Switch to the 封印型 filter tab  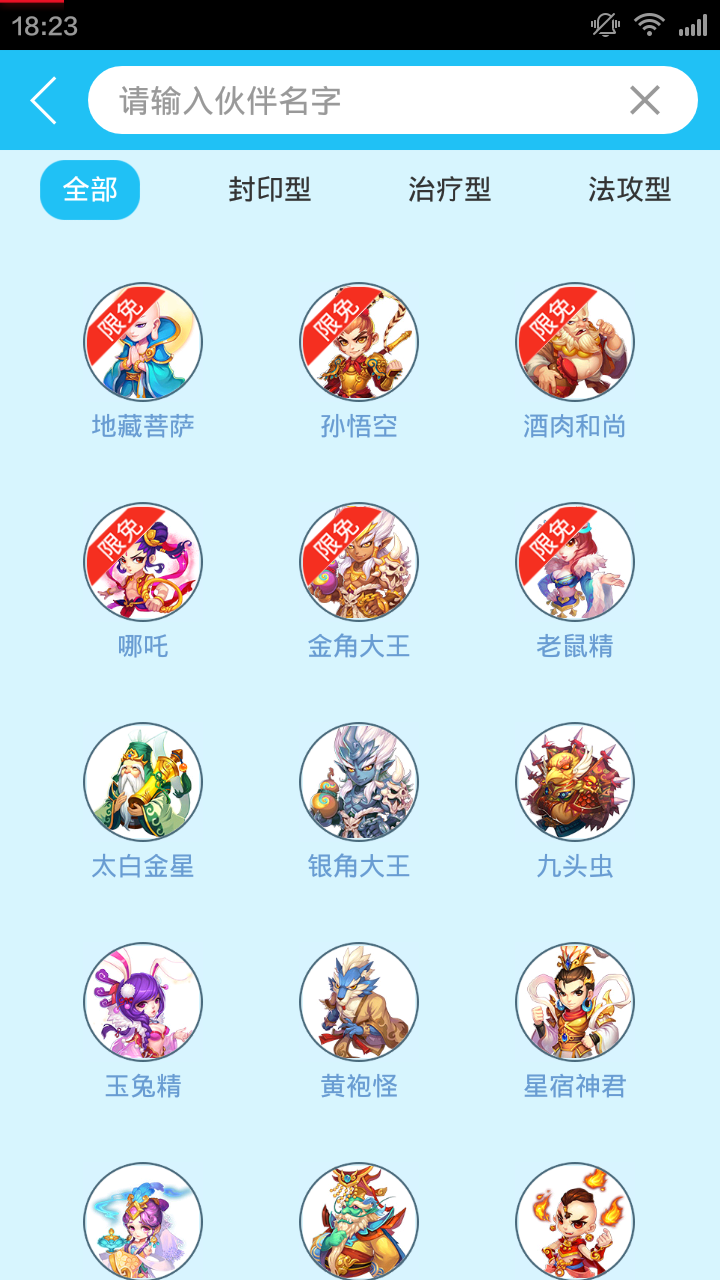(x=268, y=188)
